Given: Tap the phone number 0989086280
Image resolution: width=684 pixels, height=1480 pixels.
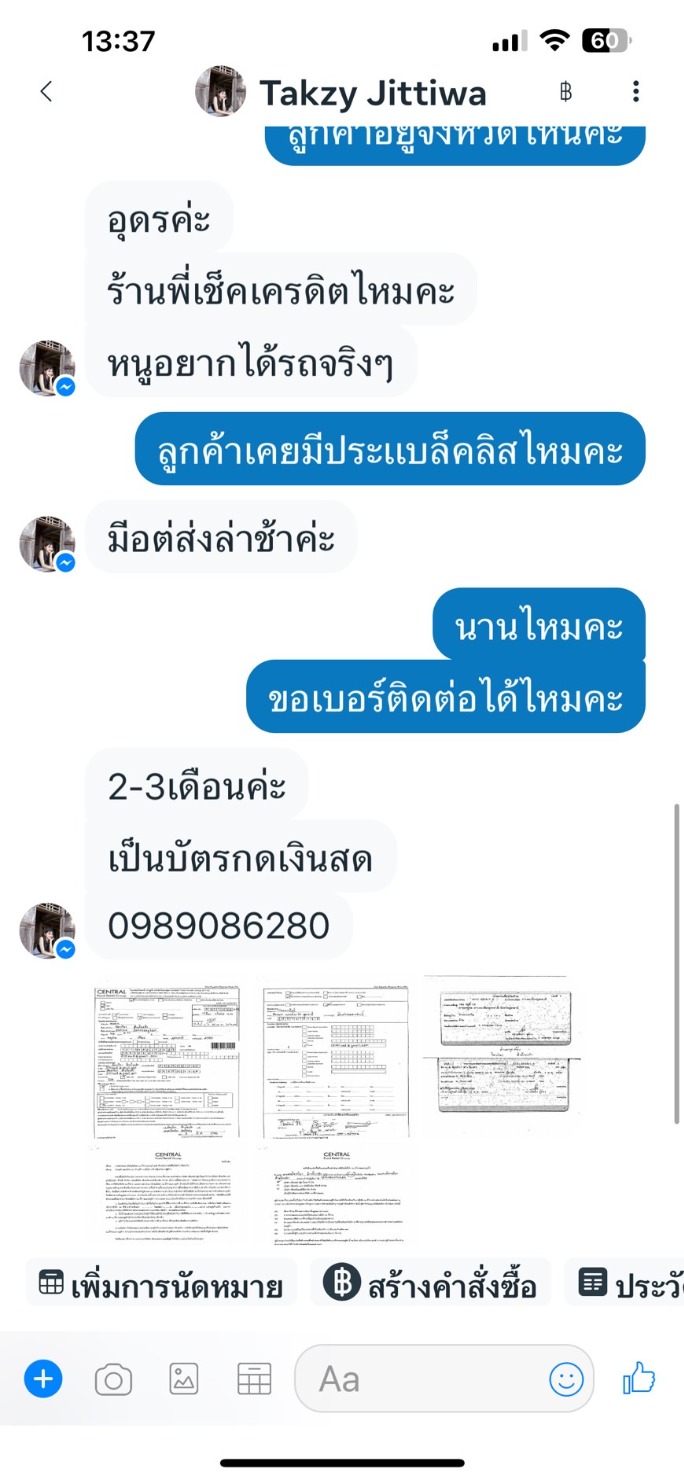Looking at the screenshot, I should click(219, 925).
